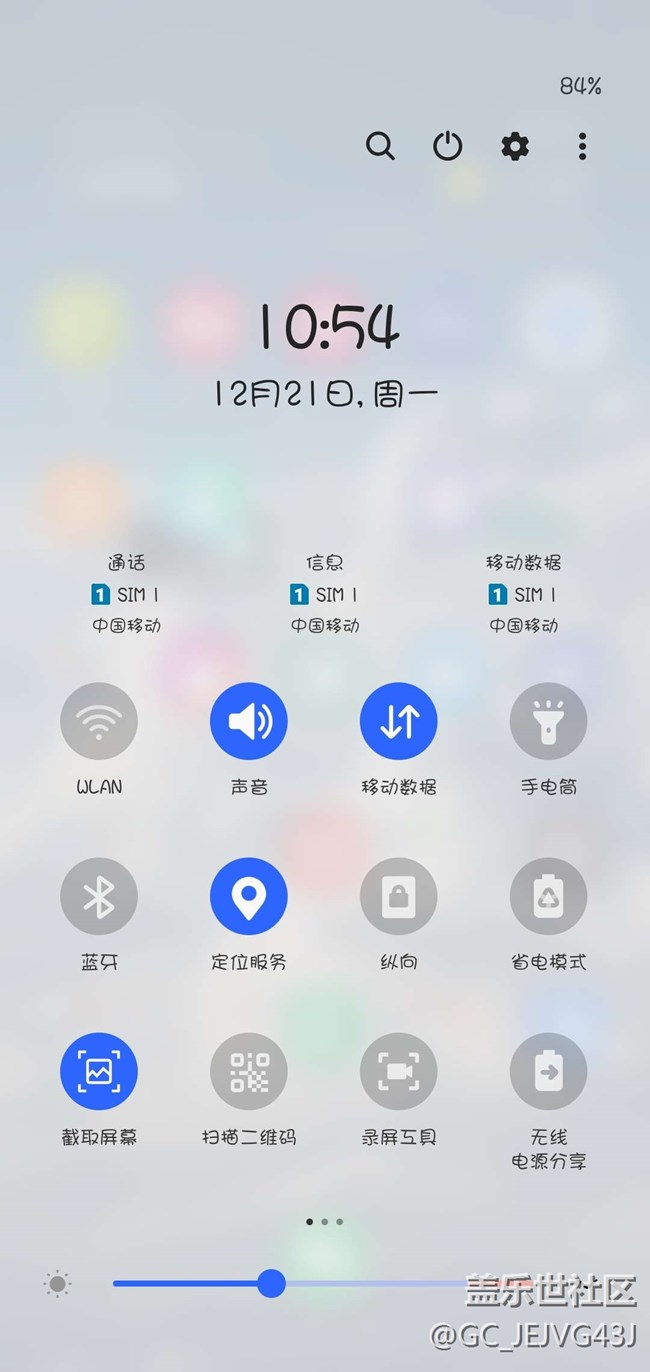The height and width of the screenshot is (1372, 650).
Task: Toggle the 纵向 portrait orientation lock
Action: coord(399,896)
